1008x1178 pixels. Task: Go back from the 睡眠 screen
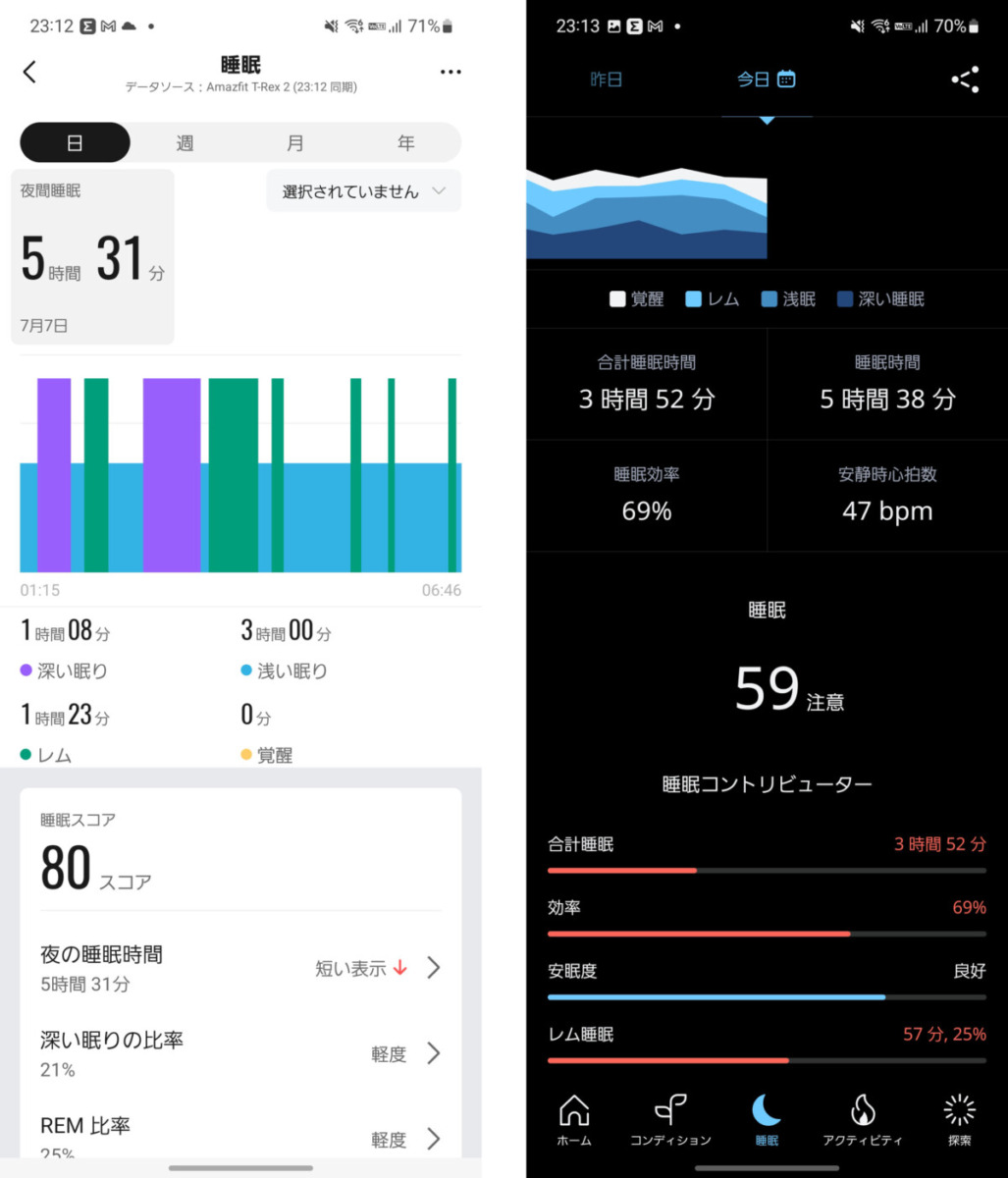30,72
